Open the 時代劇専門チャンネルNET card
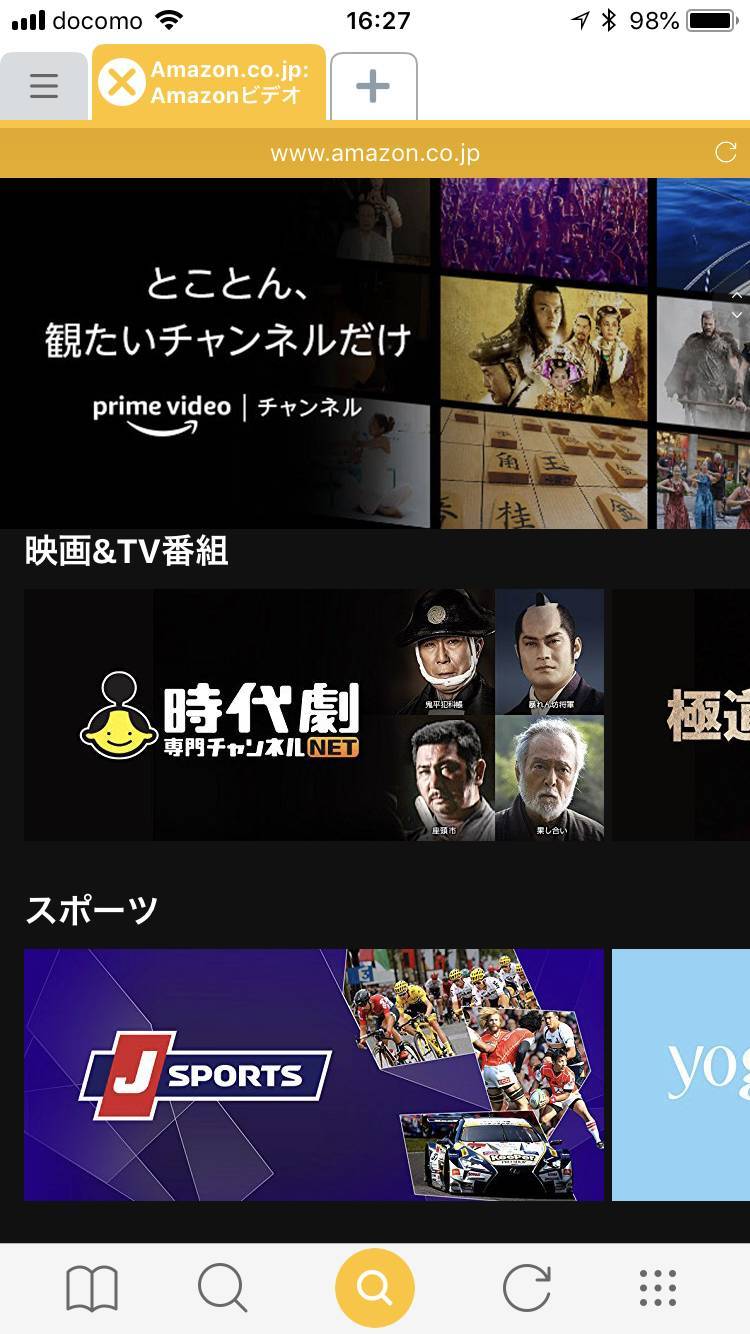Image resolution: width=750 pixels, height=1334 pixels. pos(313,714)
